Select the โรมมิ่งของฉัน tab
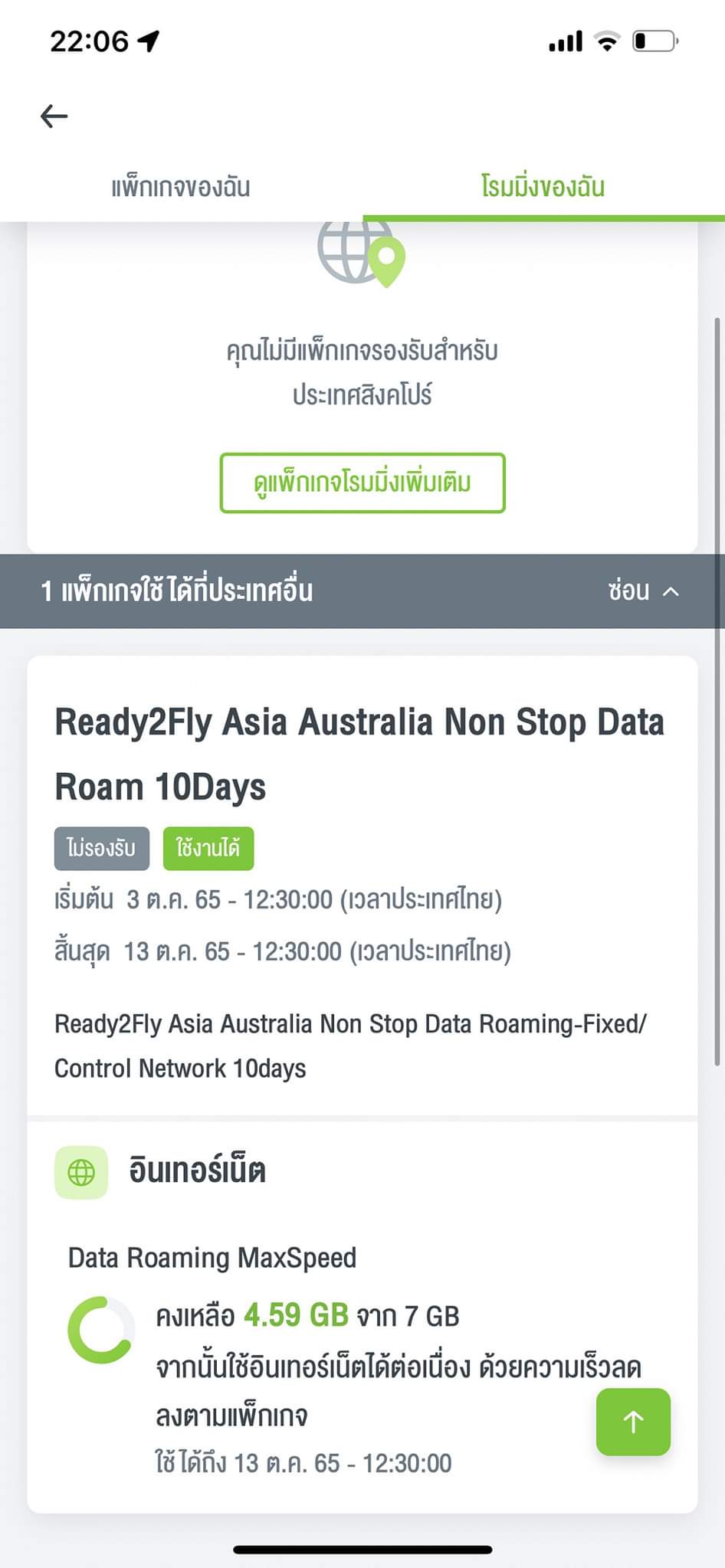 point(543,187)
